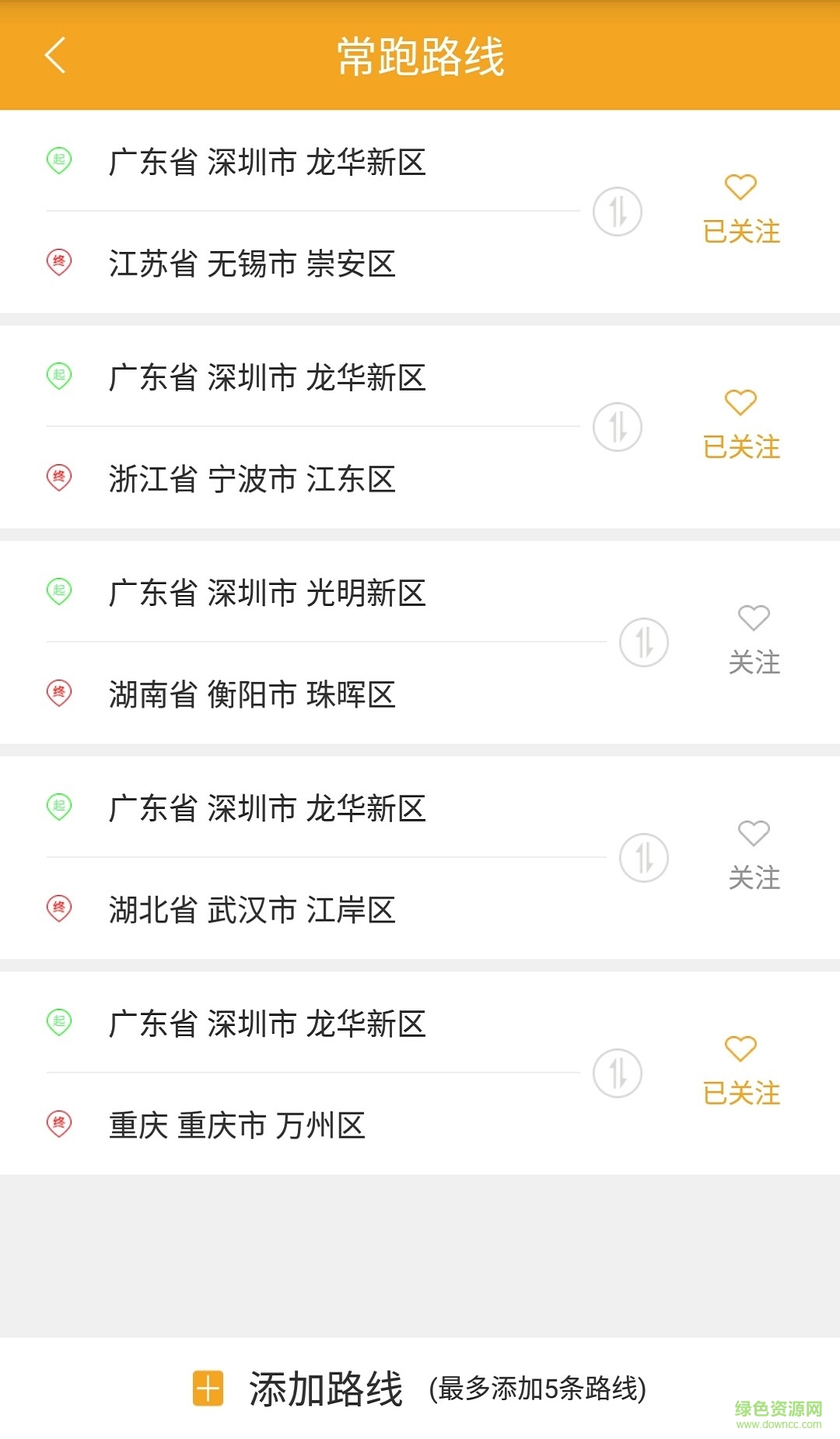Follow the 衡阳 route by tapping 关注

coord(754,638)
